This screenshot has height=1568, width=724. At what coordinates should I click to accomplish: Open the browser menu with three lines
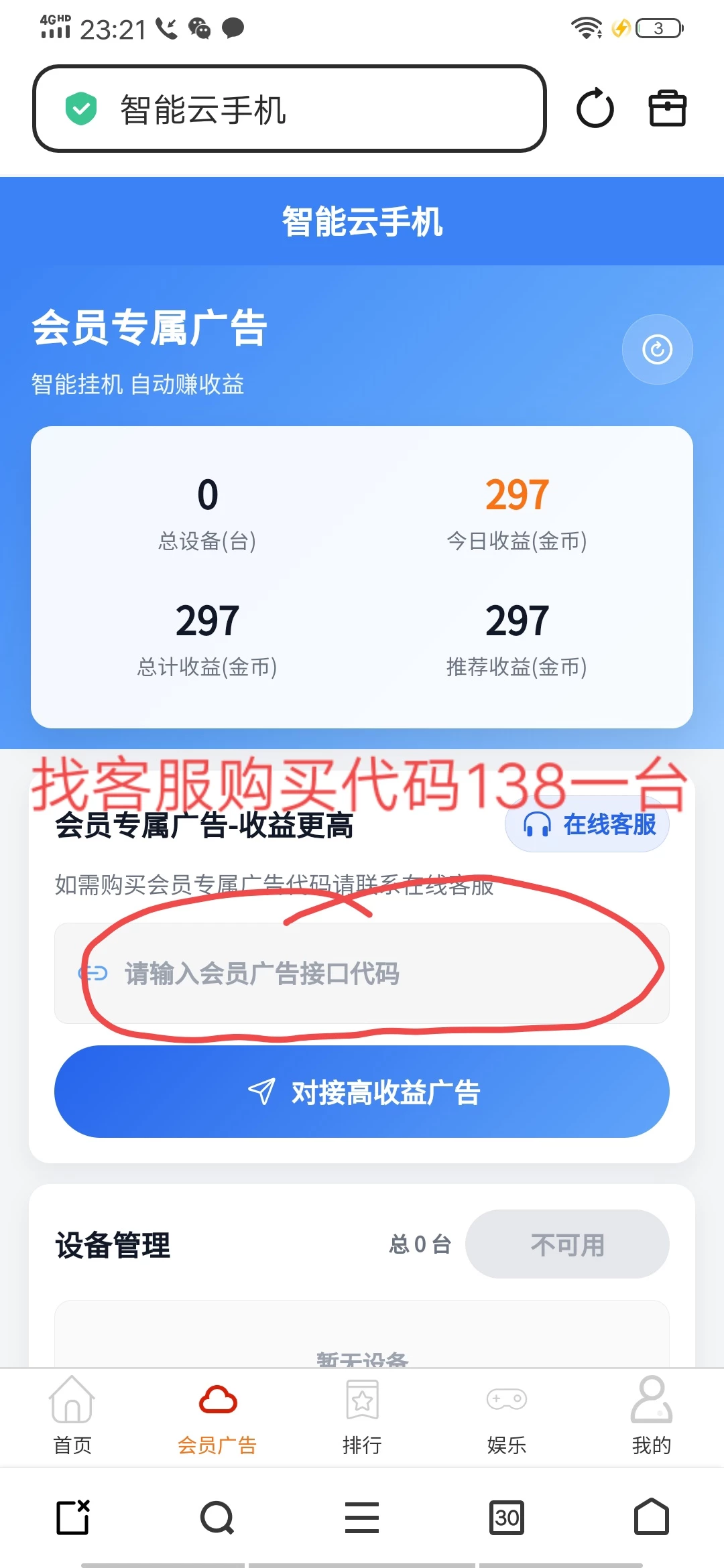tap(362, 1518)
